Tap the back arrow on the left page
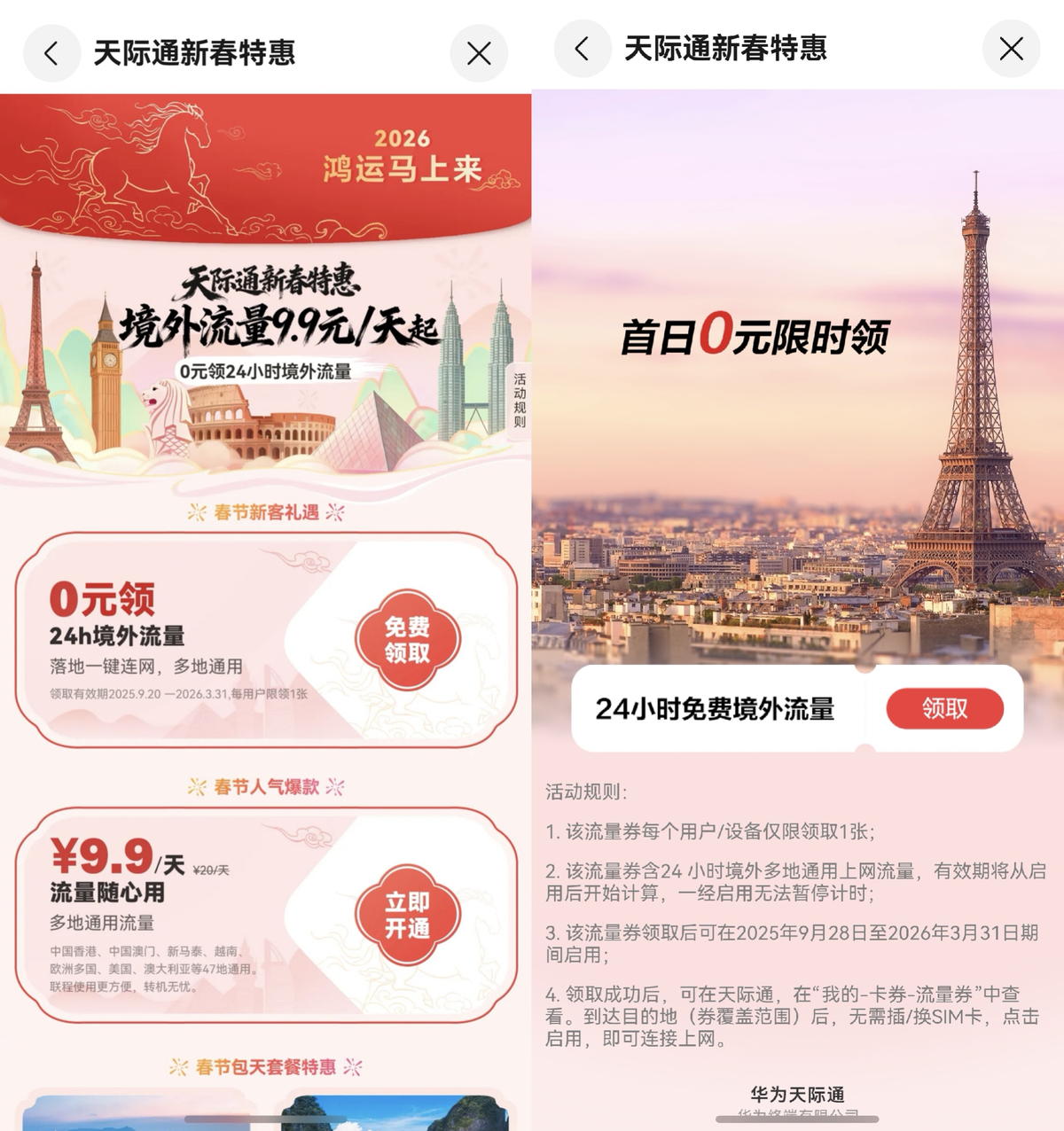1064x1131 pixels. pos(51,53)
